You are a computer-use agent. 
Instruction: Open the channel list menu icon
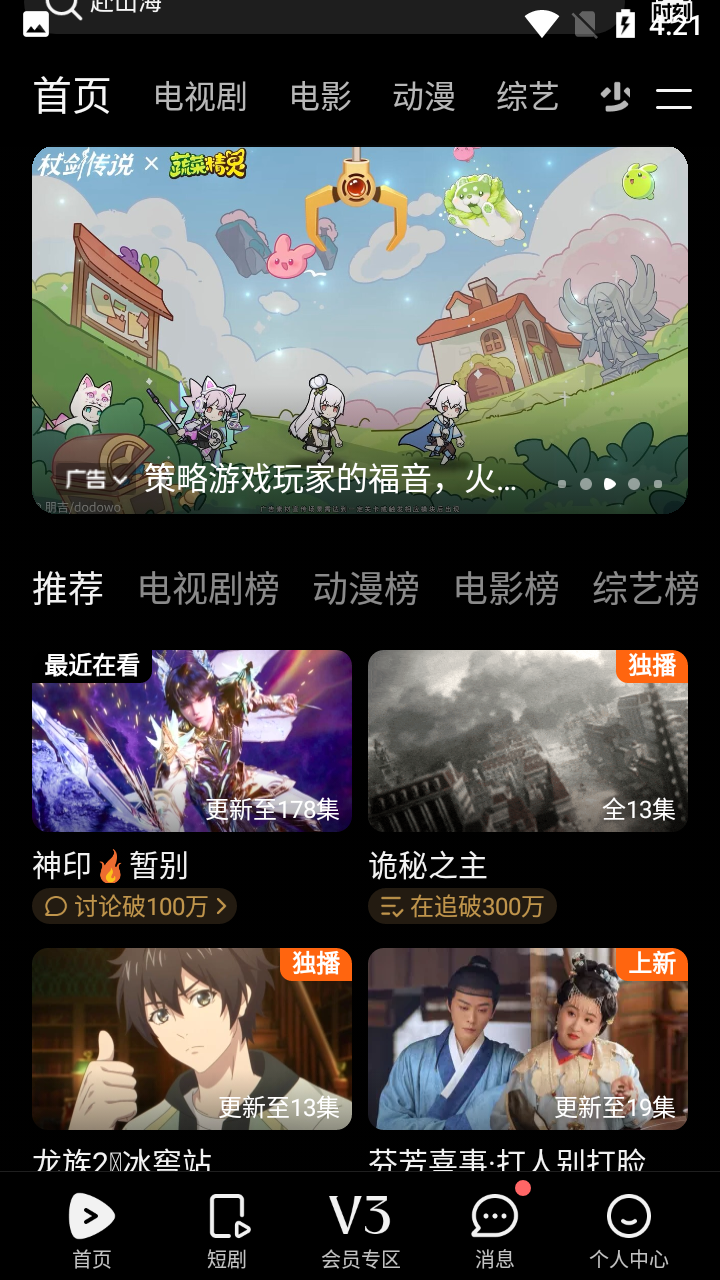pos(674,97)
